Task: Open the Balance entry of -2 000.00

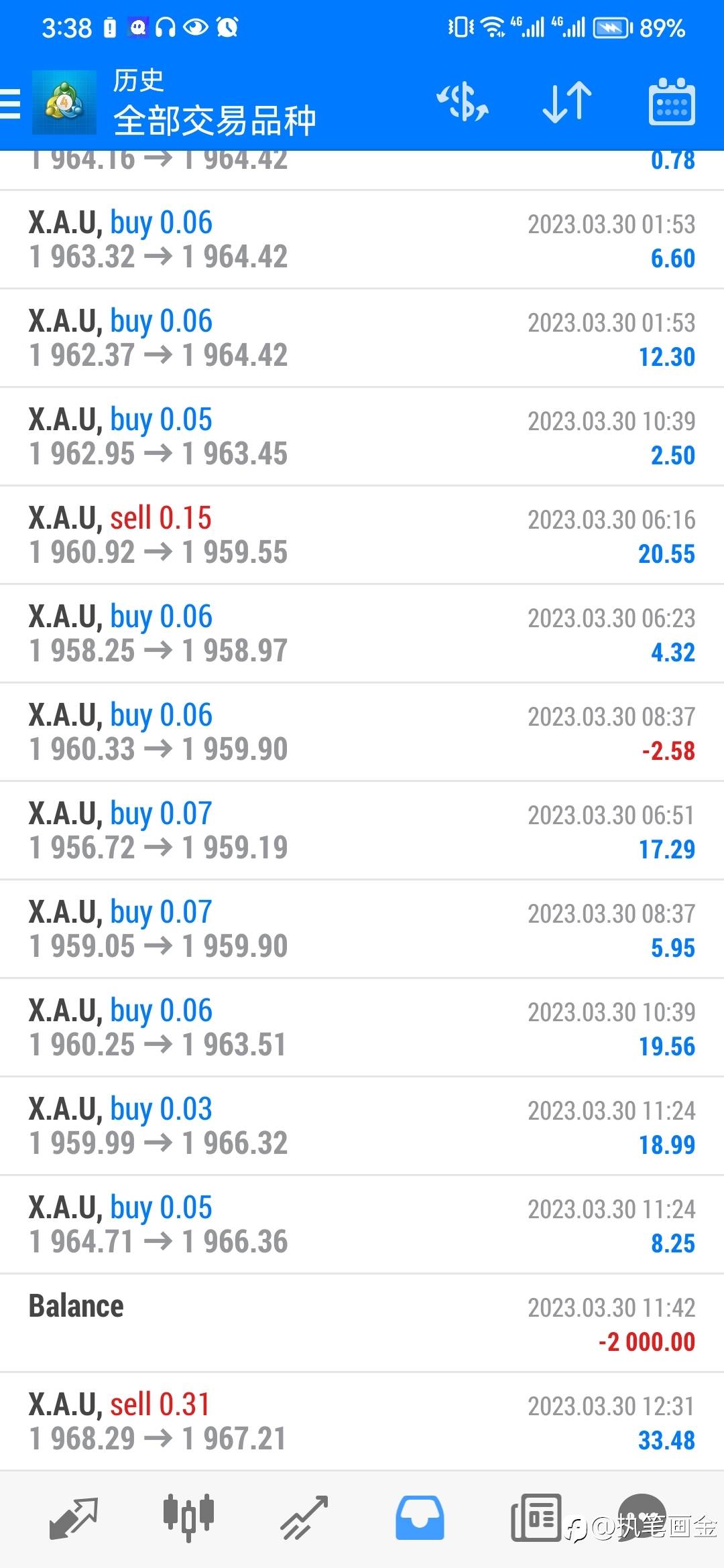Action: click(x=362, y=1323)
